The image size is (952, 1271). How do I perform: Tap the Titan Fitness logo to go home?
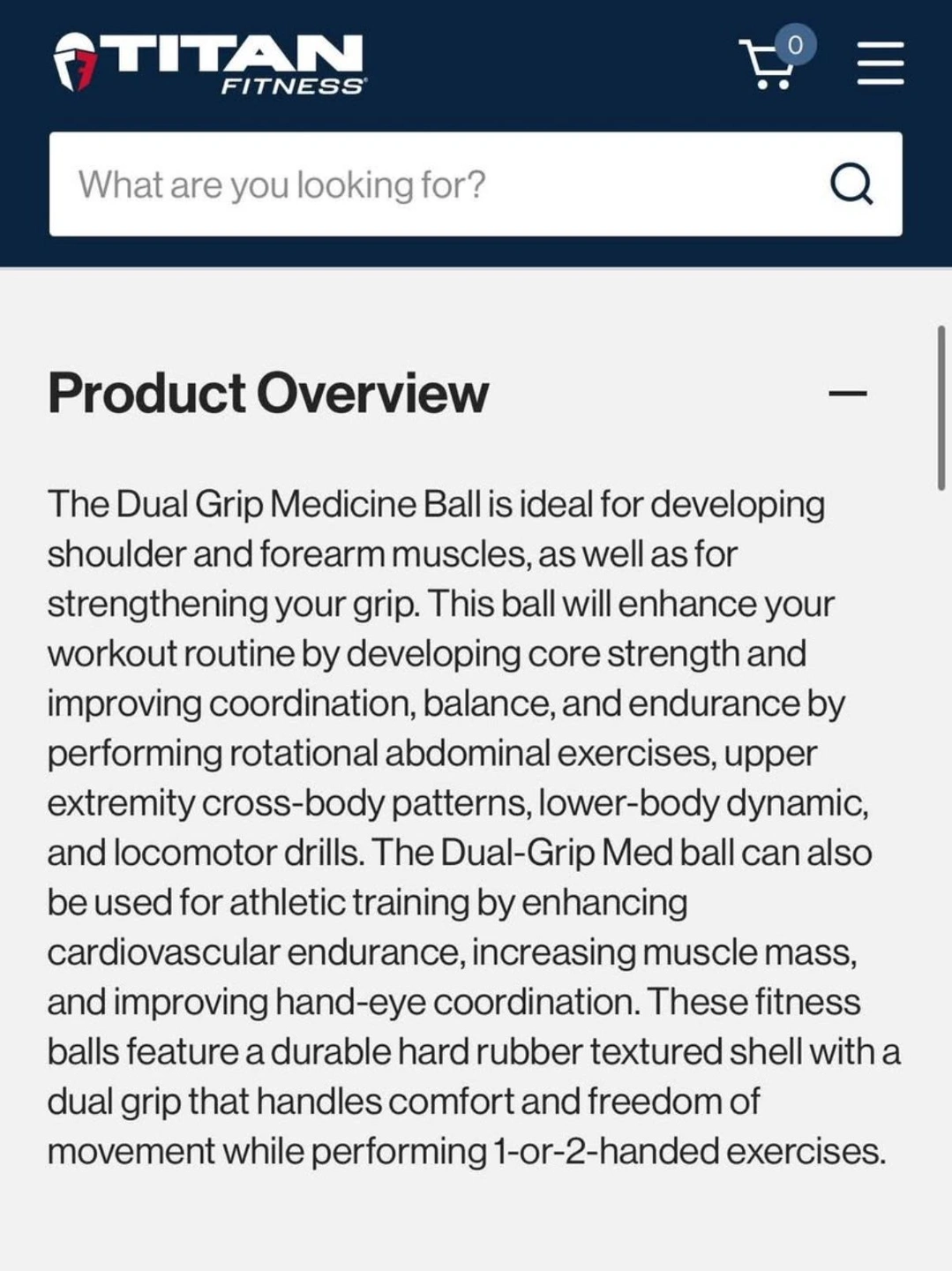click(208, 63)
